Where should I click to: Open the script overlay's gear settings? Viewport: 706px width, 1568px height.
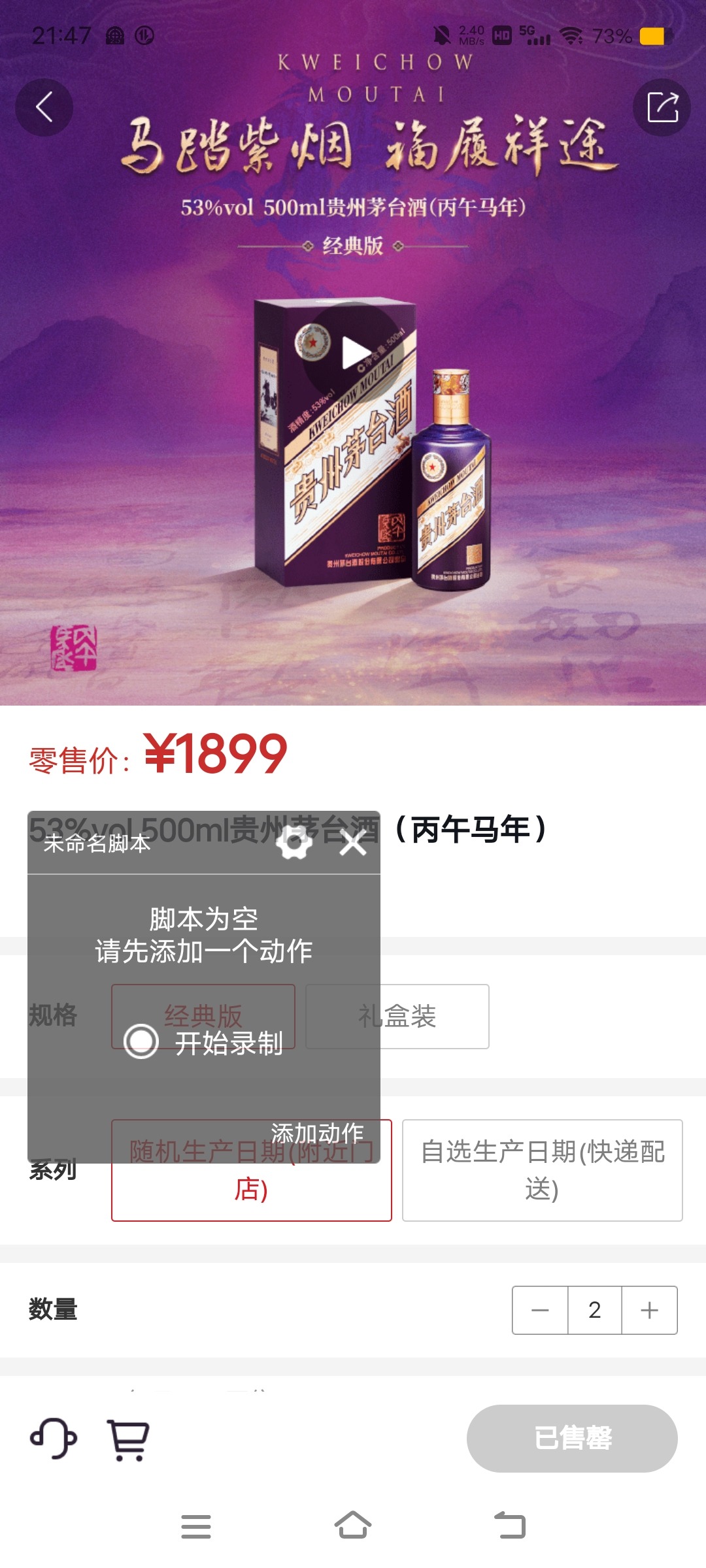(294, 843)
